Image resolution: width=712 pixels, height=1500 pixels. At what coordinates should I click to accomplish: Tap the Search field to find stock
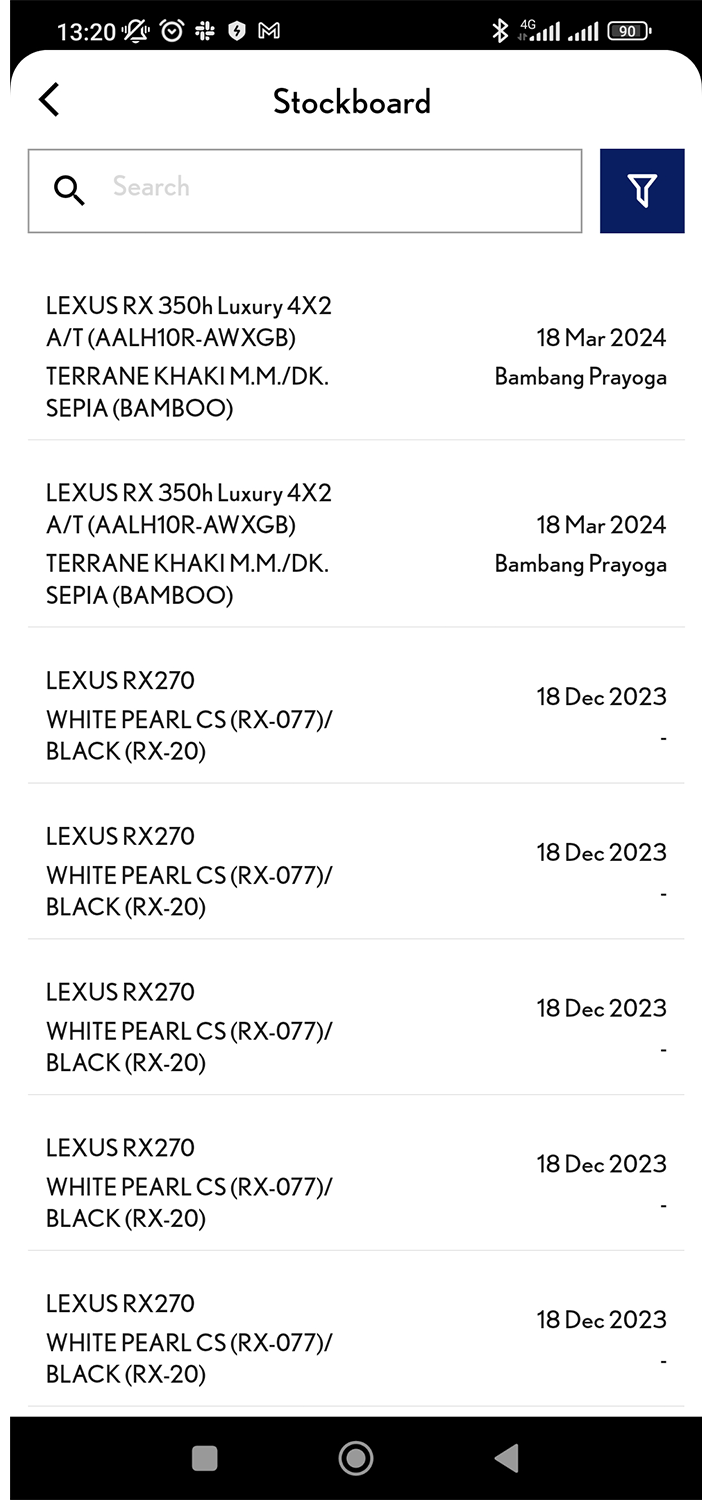[x=305, y=191]
